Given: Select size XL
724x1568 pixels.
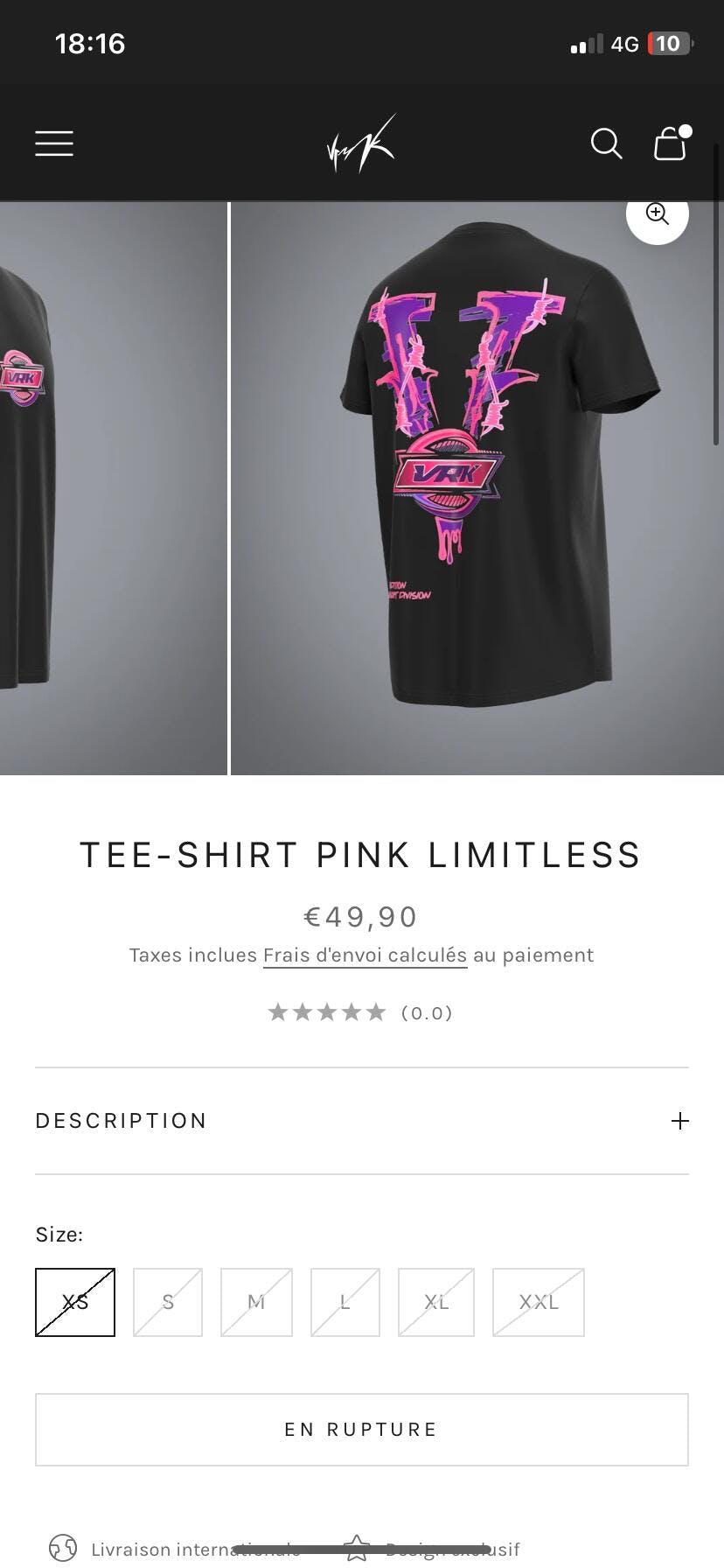Looking at the screenshot, I should coord(436,1302).
